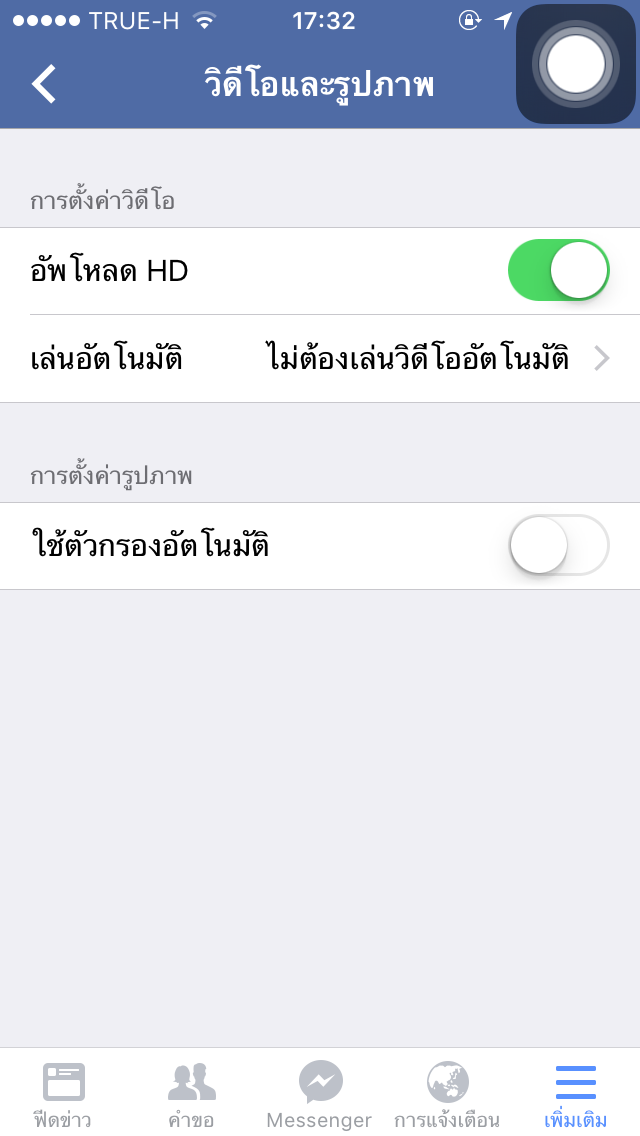
Task: Open Messenger tab
Action: (x=320, y=1094)
